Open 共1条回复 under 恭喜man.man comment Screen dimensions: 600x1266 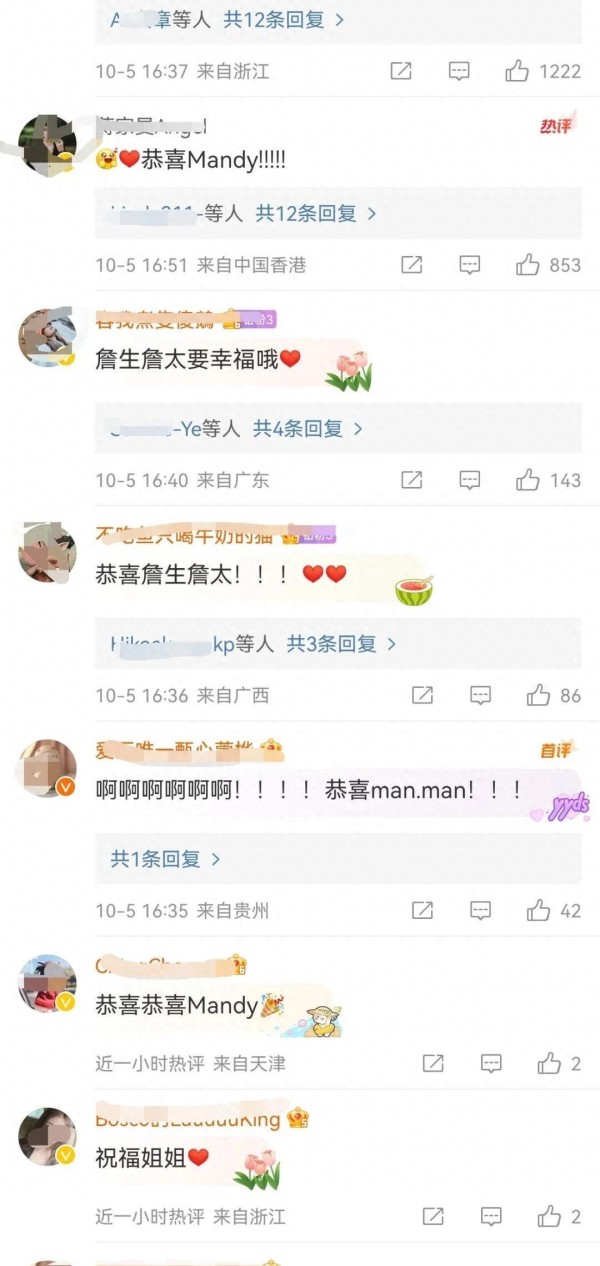click(165, 859)
